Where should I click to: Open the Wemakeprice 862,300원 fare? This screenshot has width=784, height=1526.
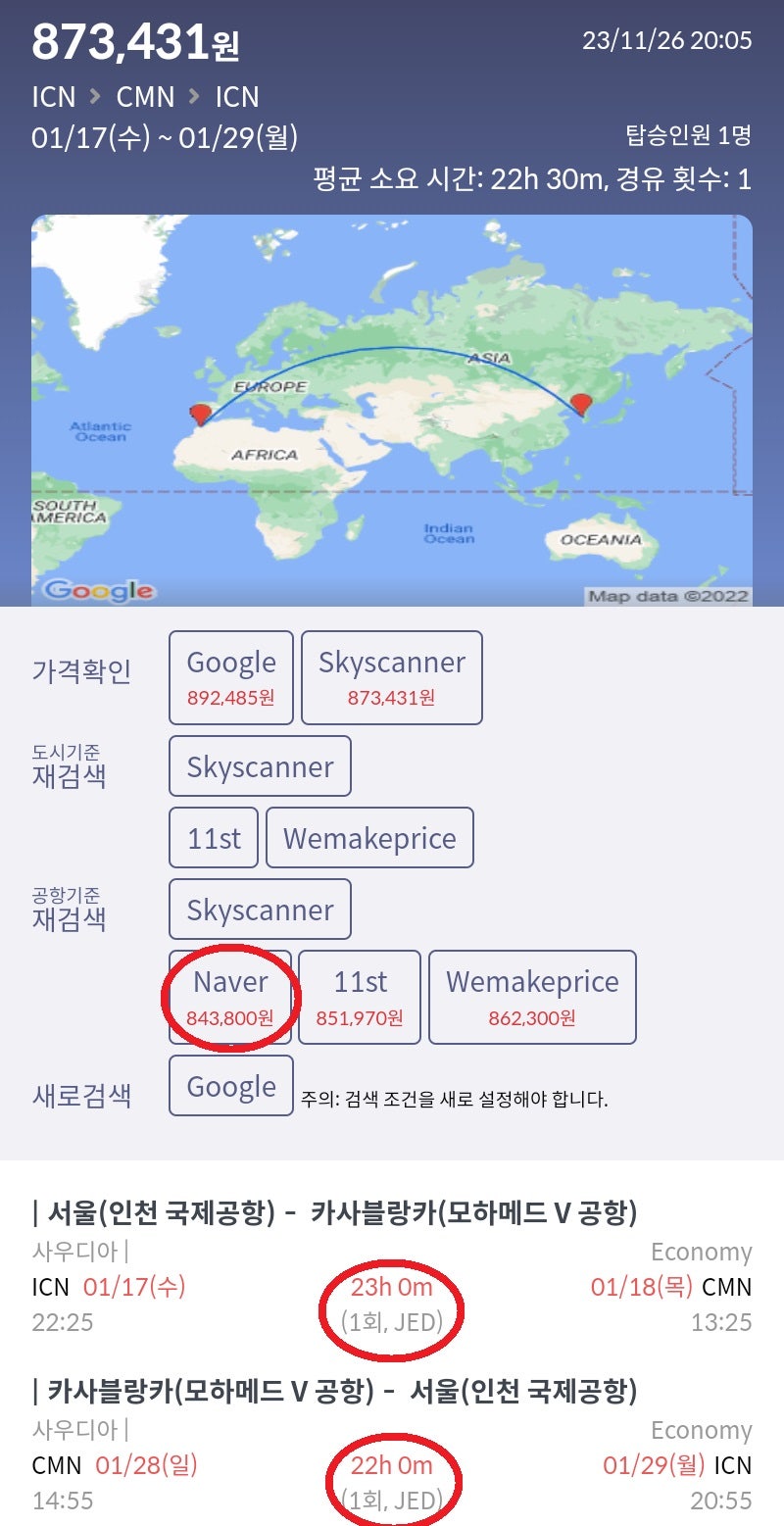pos(532,997)
